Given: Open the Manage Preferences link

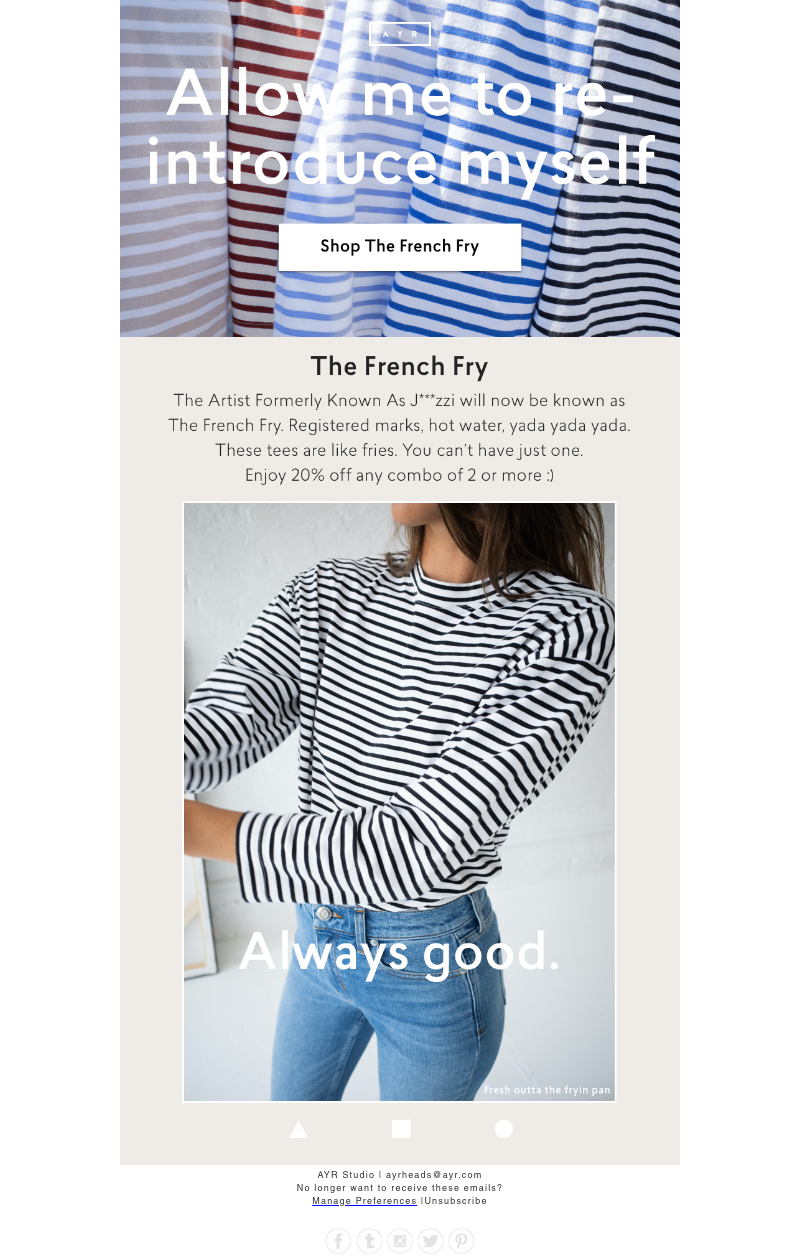Looking at the screenshot, I should tap(364, 1201).
